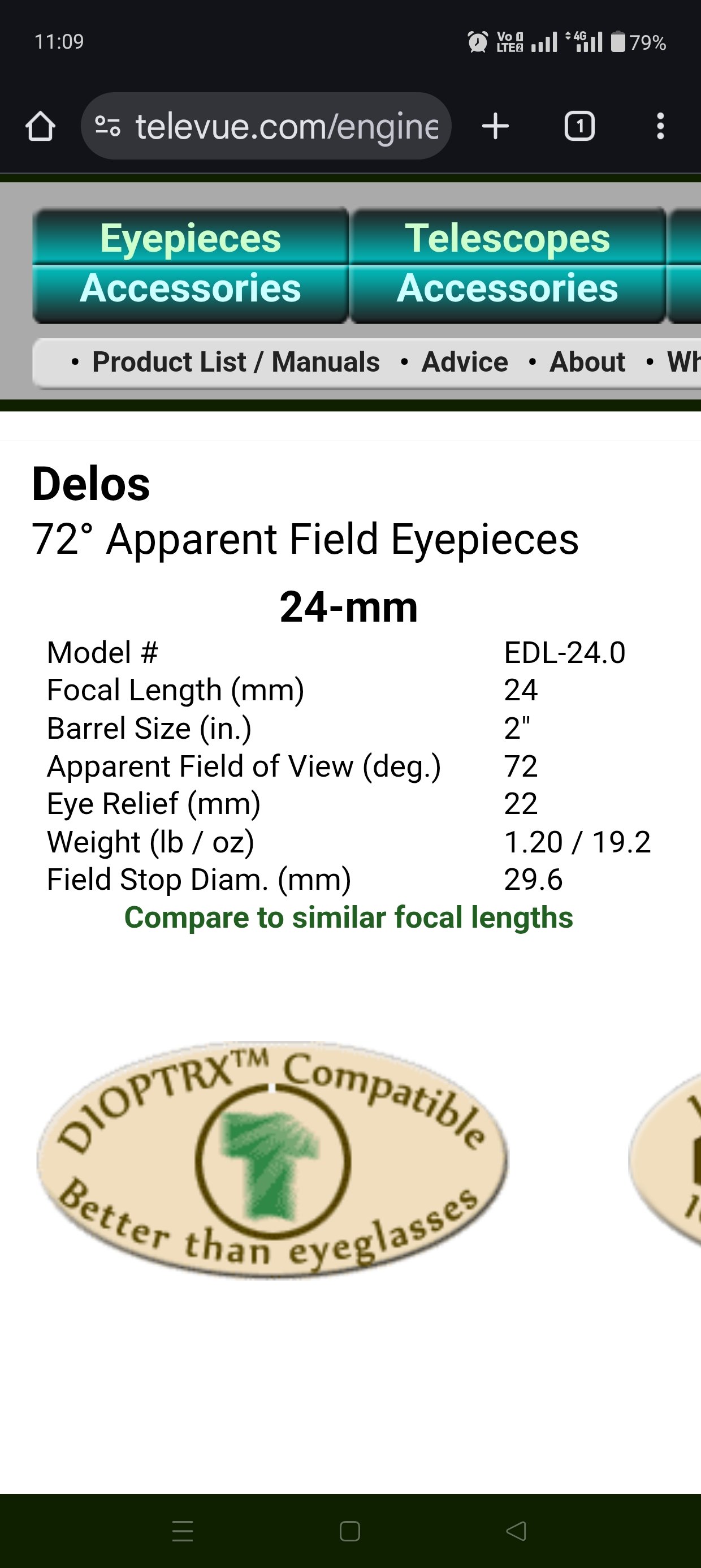Image resolution: width=701 pixels, height=1568 pixels.
Task: Tap the system back button
Action: pos(516,1531)
